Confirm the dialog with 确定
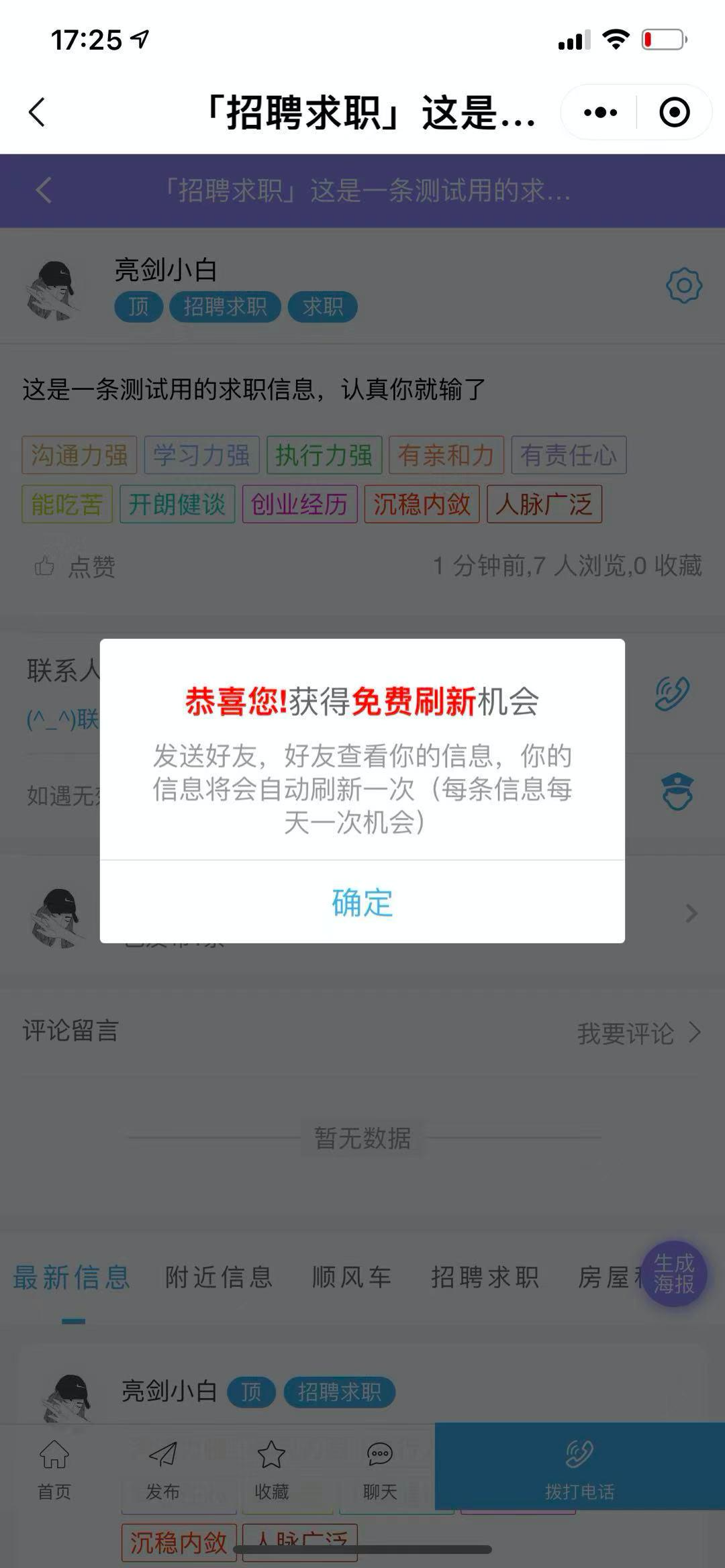Screen dimensions: 725x1568 coord(362,902)
